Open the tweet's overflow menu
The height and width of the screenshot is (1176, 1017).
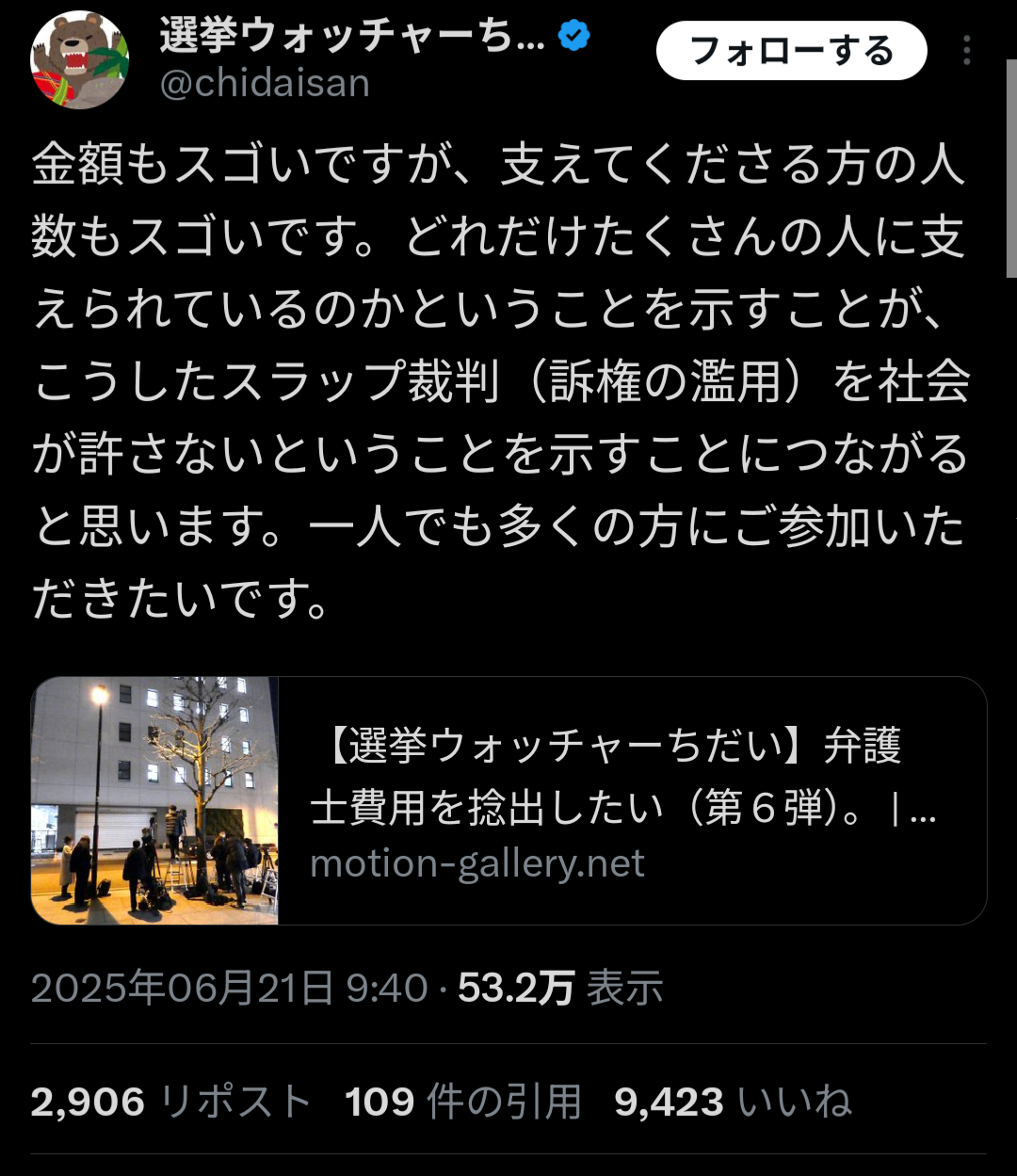click(x=966, y=51)
